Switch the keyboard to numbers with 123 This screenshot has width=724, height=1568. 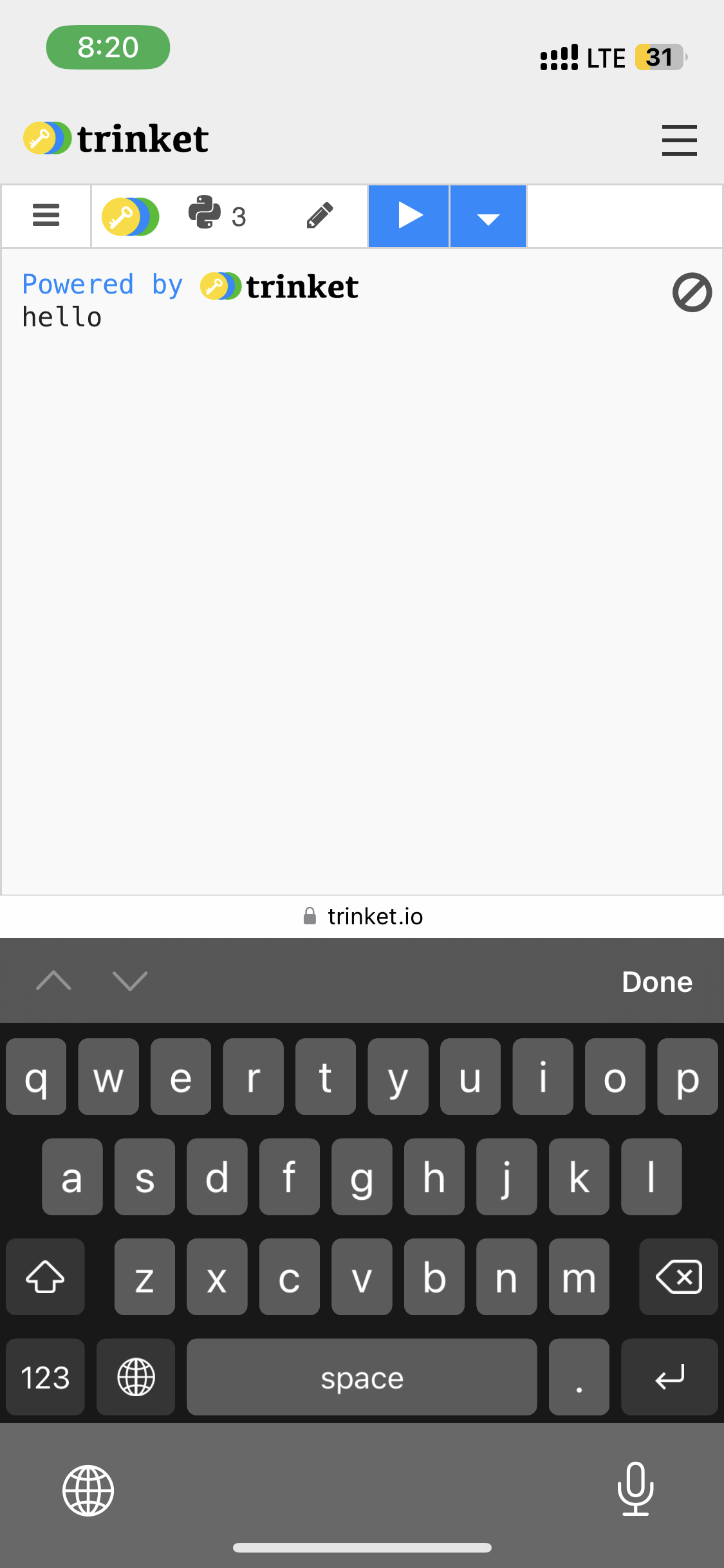tap(45, 1377)
